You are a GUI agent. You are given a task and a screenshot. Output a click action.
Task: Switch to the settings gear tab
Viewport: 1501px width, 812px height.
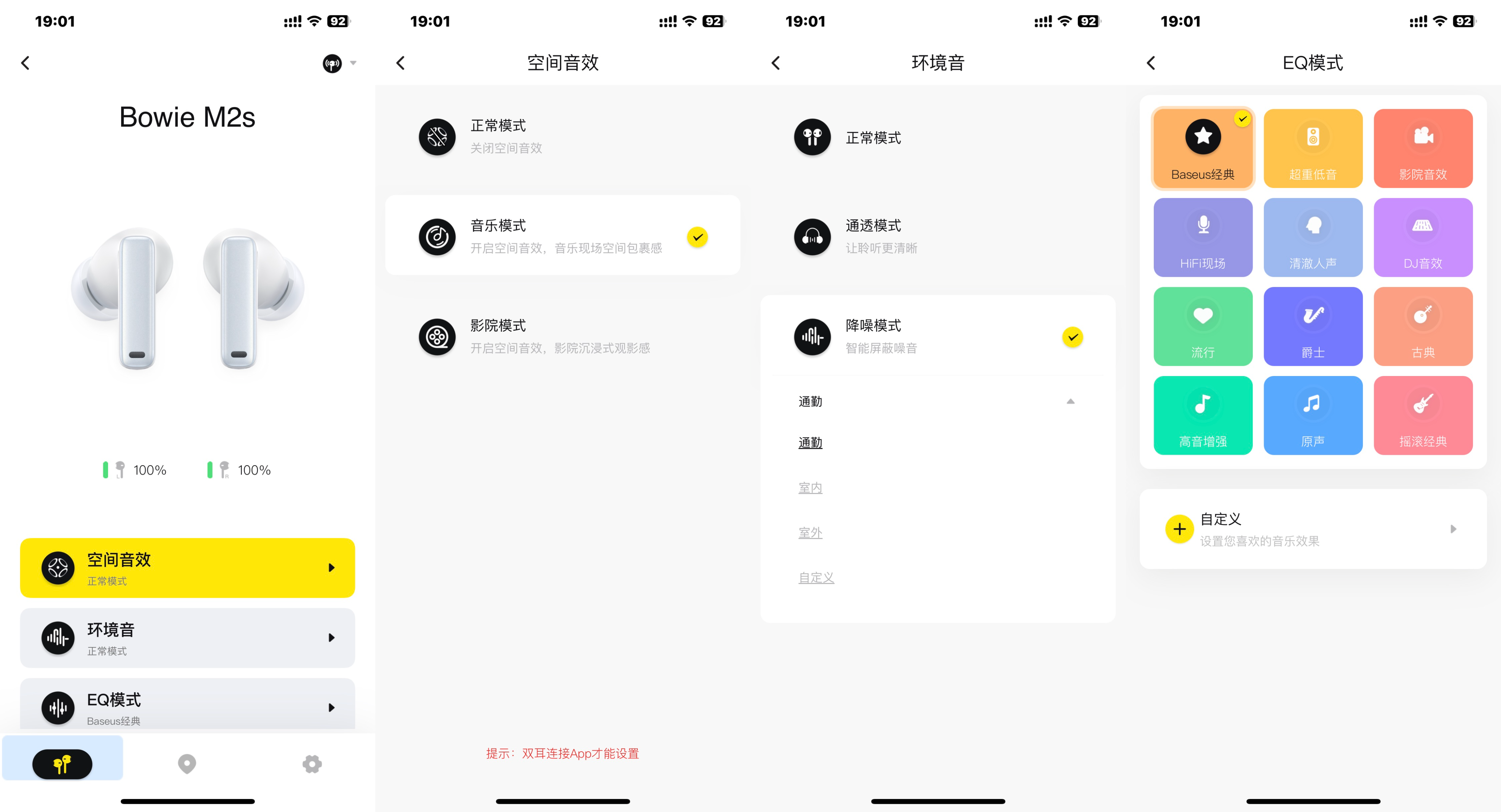pos(312,763)
